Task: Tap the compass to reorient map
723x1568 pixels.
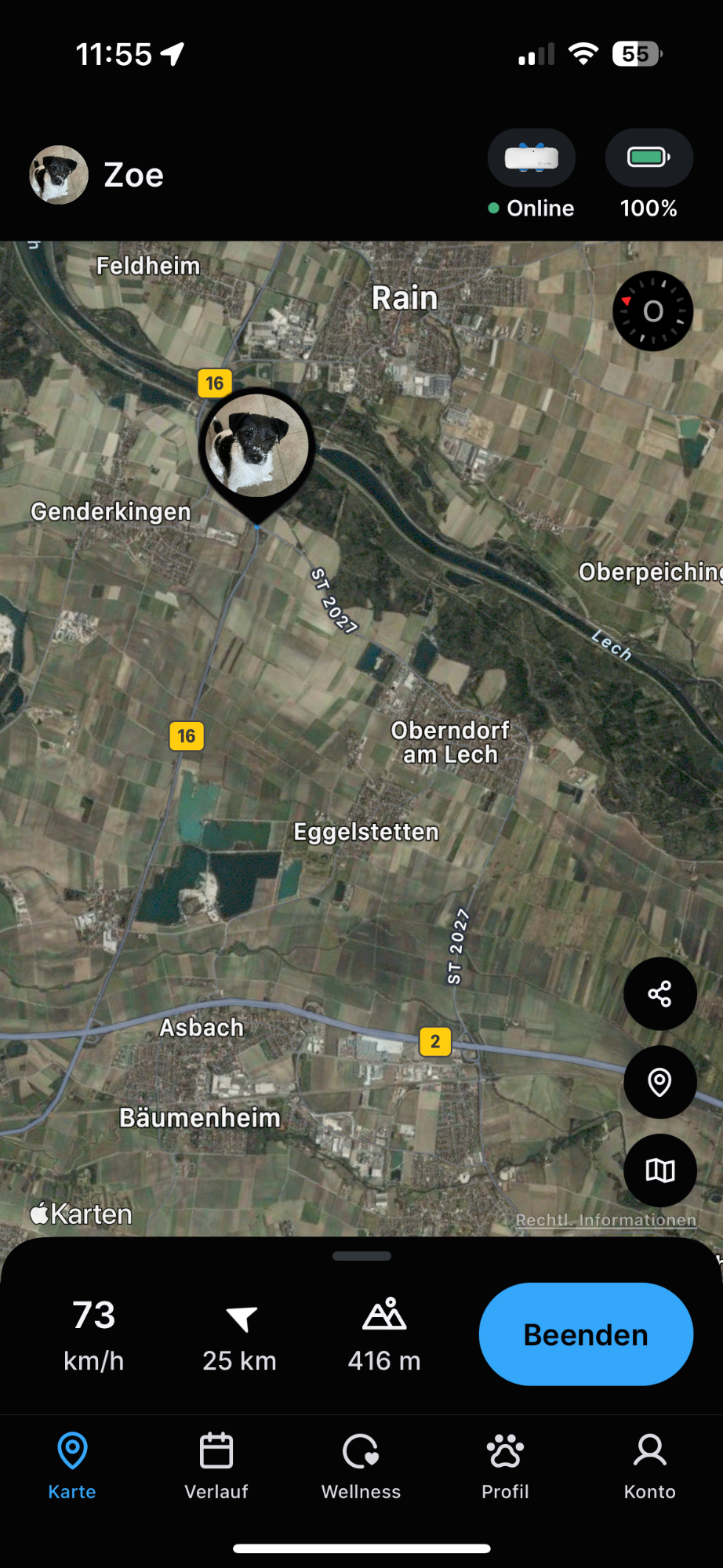Action: pos(652,311)
